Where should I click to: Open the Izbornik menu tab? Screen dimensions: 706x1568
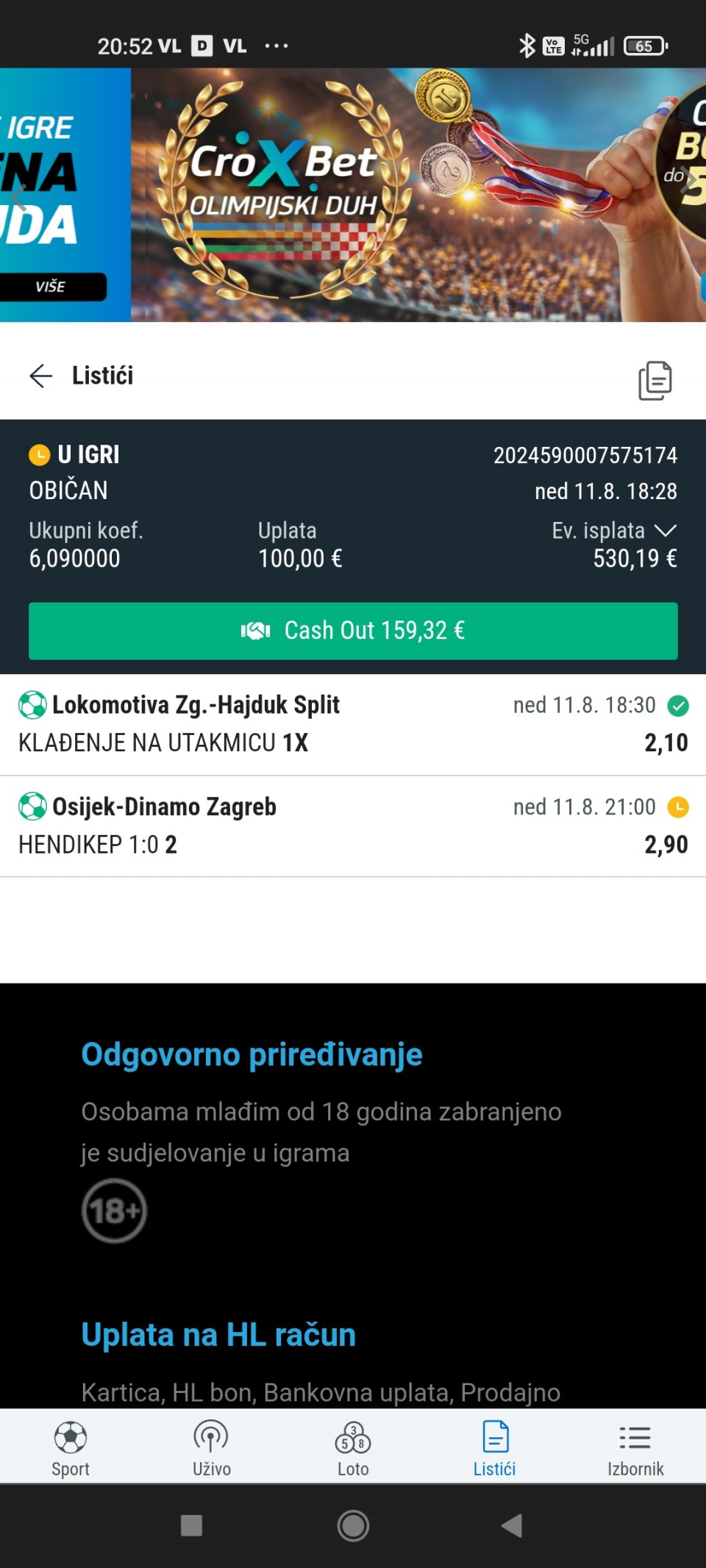[x=635, y=1448]
